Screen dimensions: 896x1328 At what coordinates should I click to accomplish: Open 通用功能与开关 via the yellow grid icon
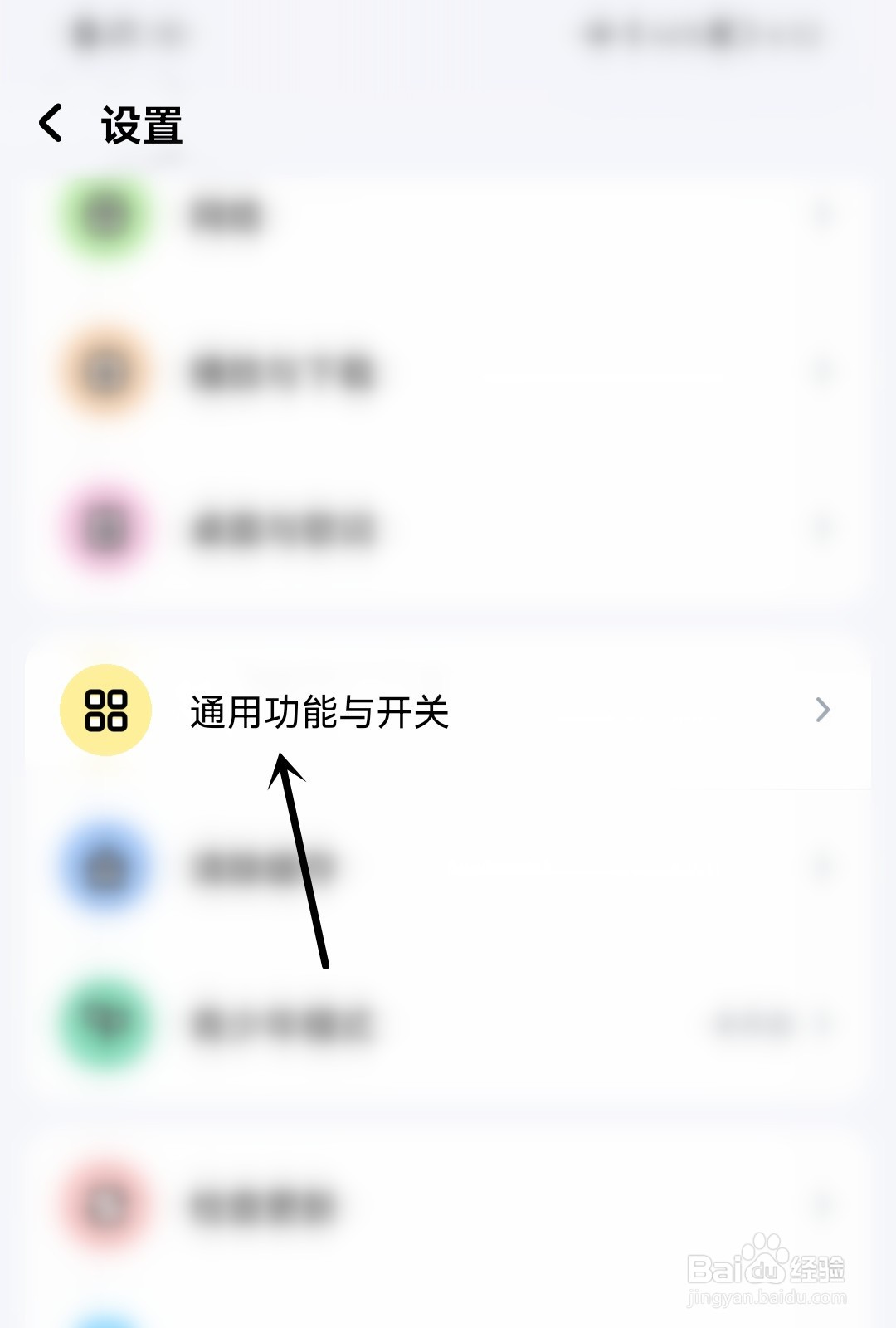coord(105,710)
